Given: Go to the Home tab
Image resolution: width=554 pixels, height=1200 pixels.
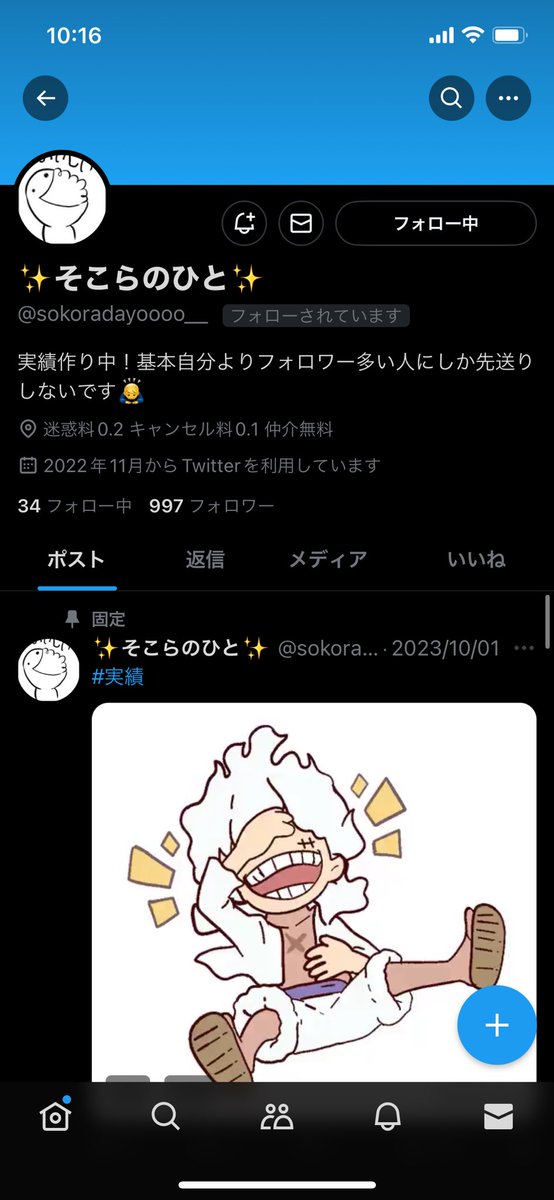Looking at the screenshot, I should [55, 1118].
